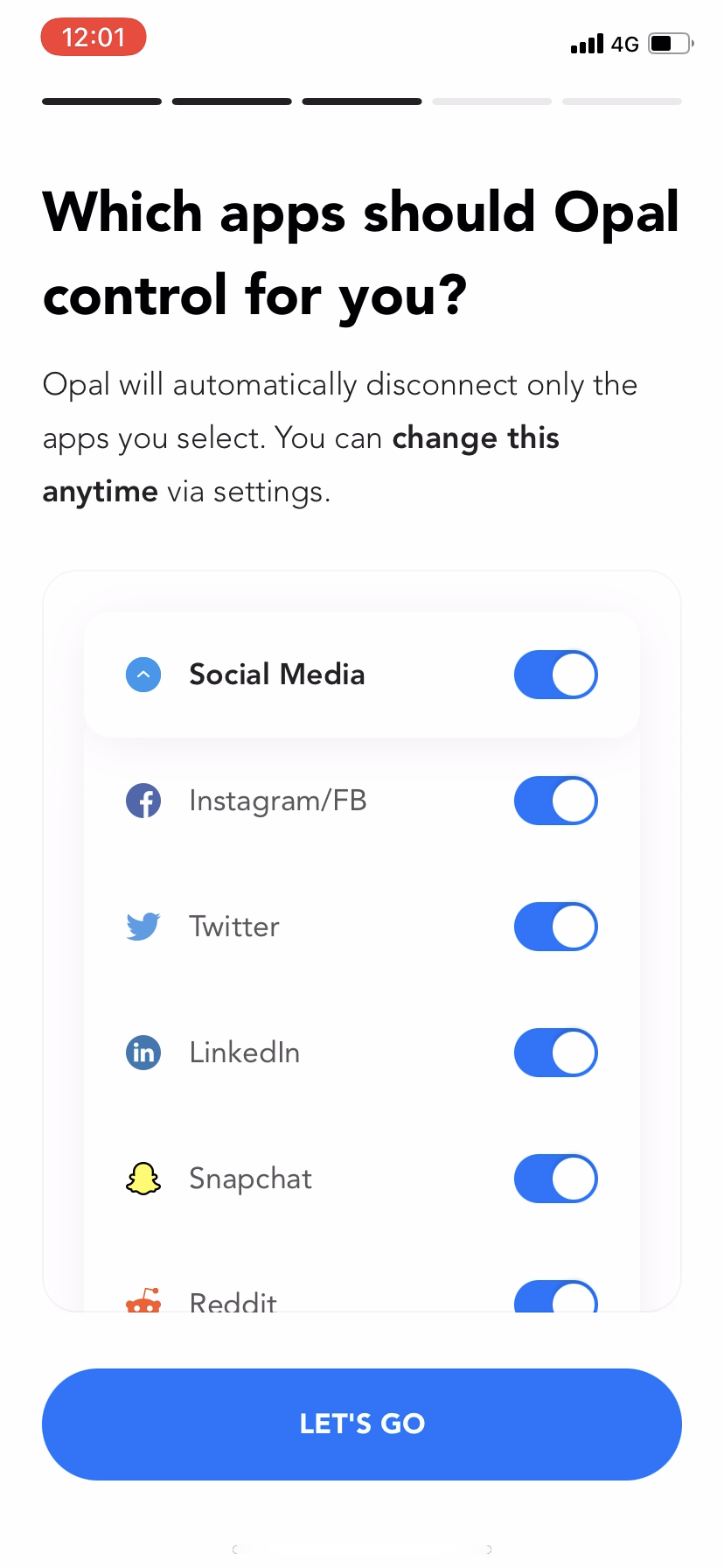Toggle the LinkedIn switch off
This screenshot has width=724, height=1568.
(x=555, y=1053)
